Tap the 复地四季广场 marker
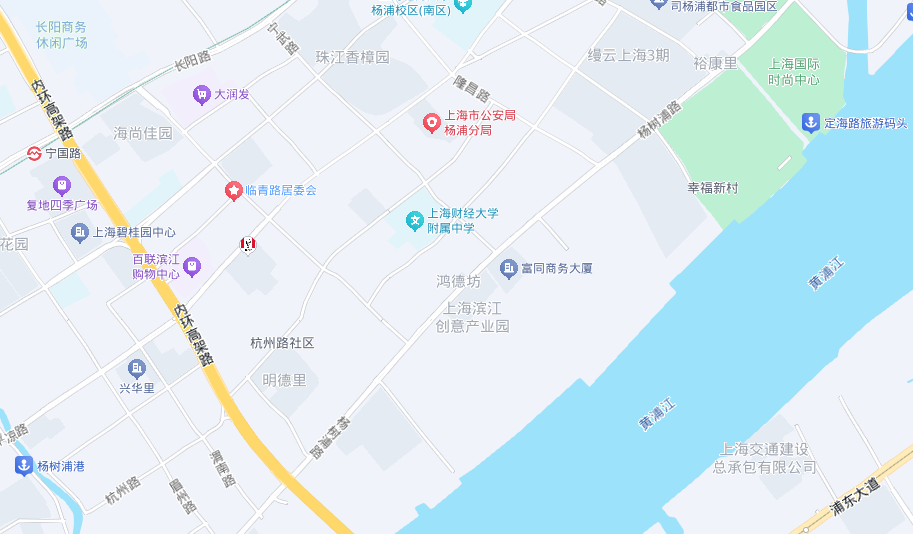Screen dimensions: 913x534 62,185
